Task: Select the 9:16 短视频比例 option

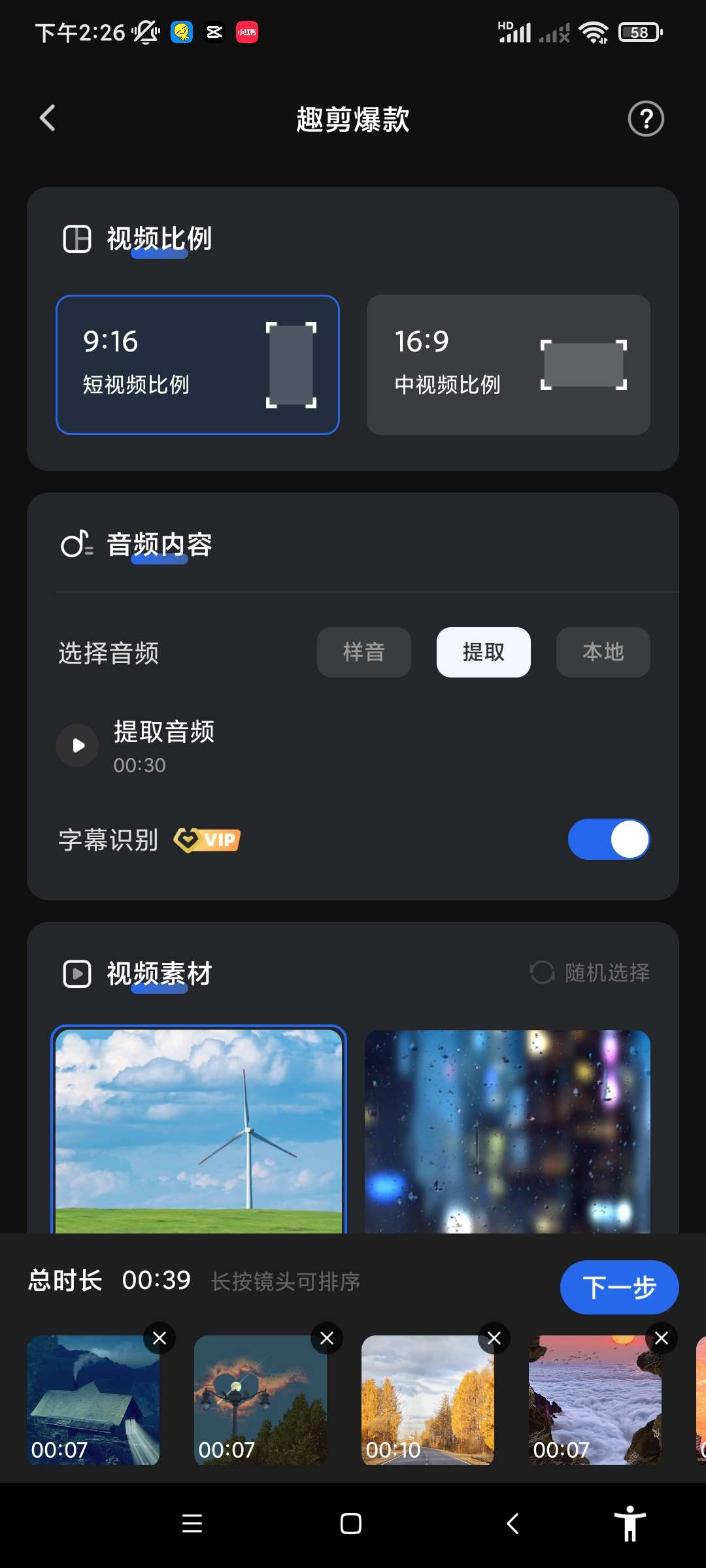Action: pyautogui.click(x=197, y=365)
